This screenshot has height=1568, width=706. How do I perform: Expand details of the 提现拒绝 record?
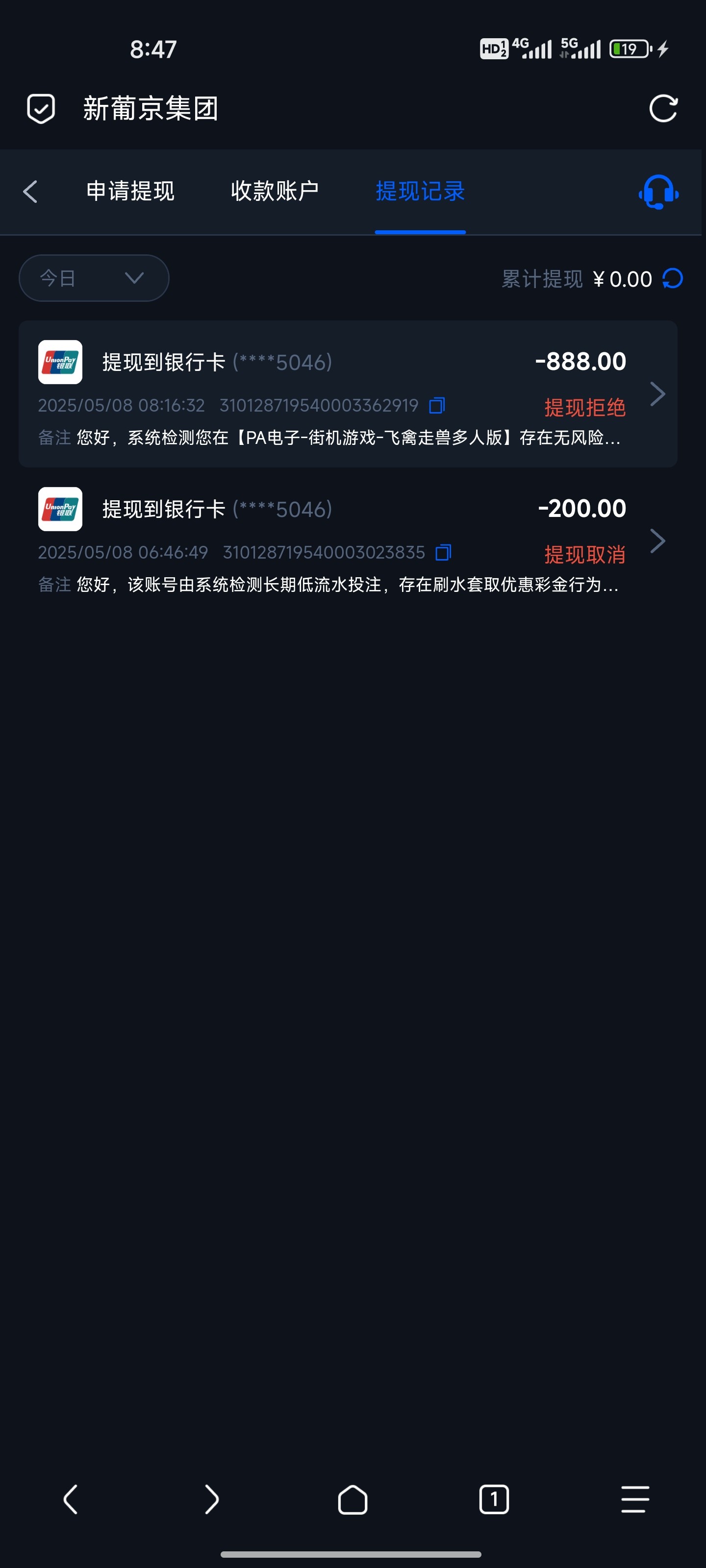(x=658, y=394)
